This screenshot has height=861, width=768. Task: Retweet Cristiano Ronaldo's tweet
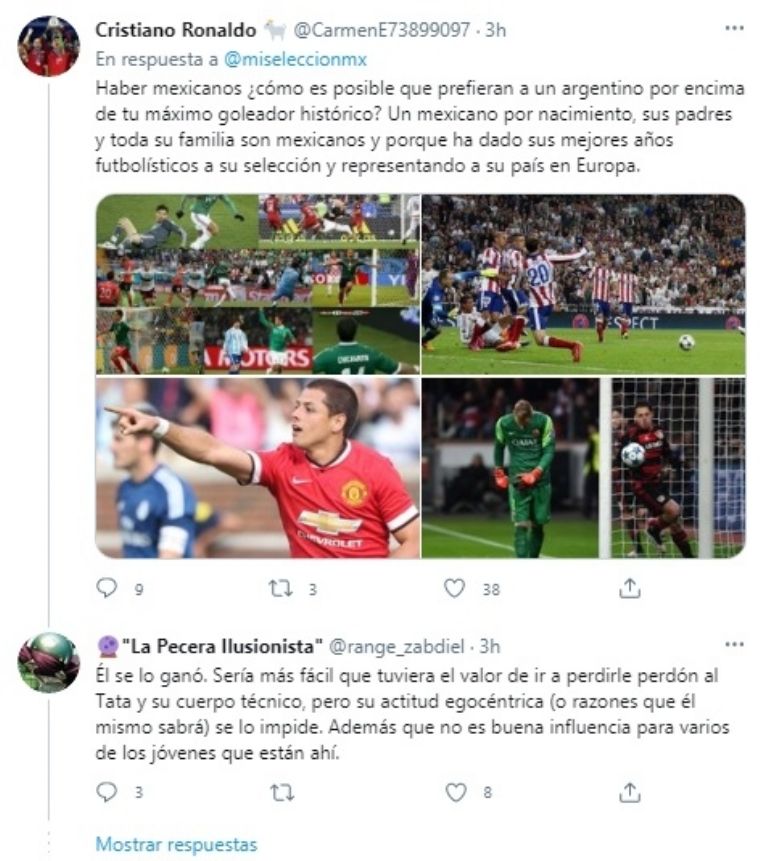tap(281, 589)
